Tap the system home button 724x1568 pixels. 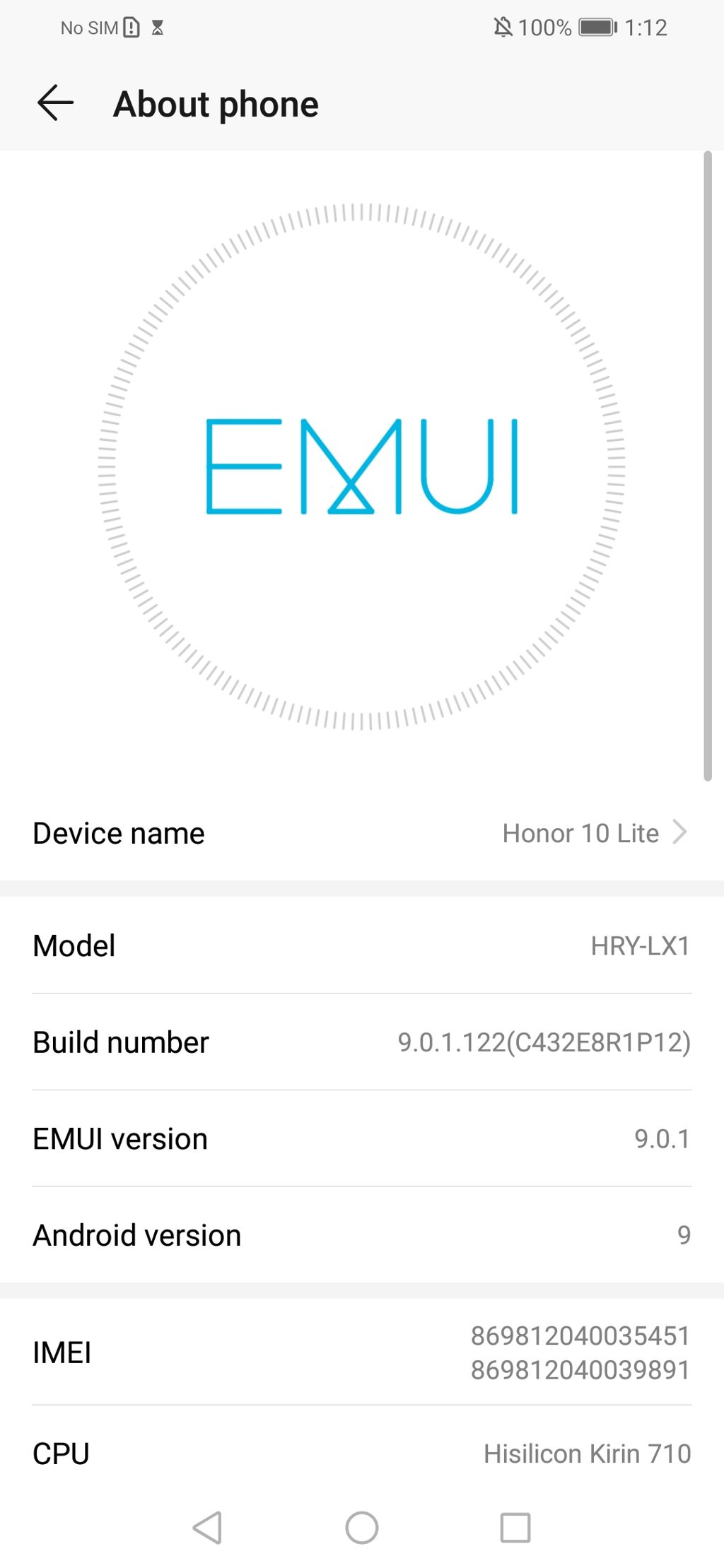(361, 1528)
